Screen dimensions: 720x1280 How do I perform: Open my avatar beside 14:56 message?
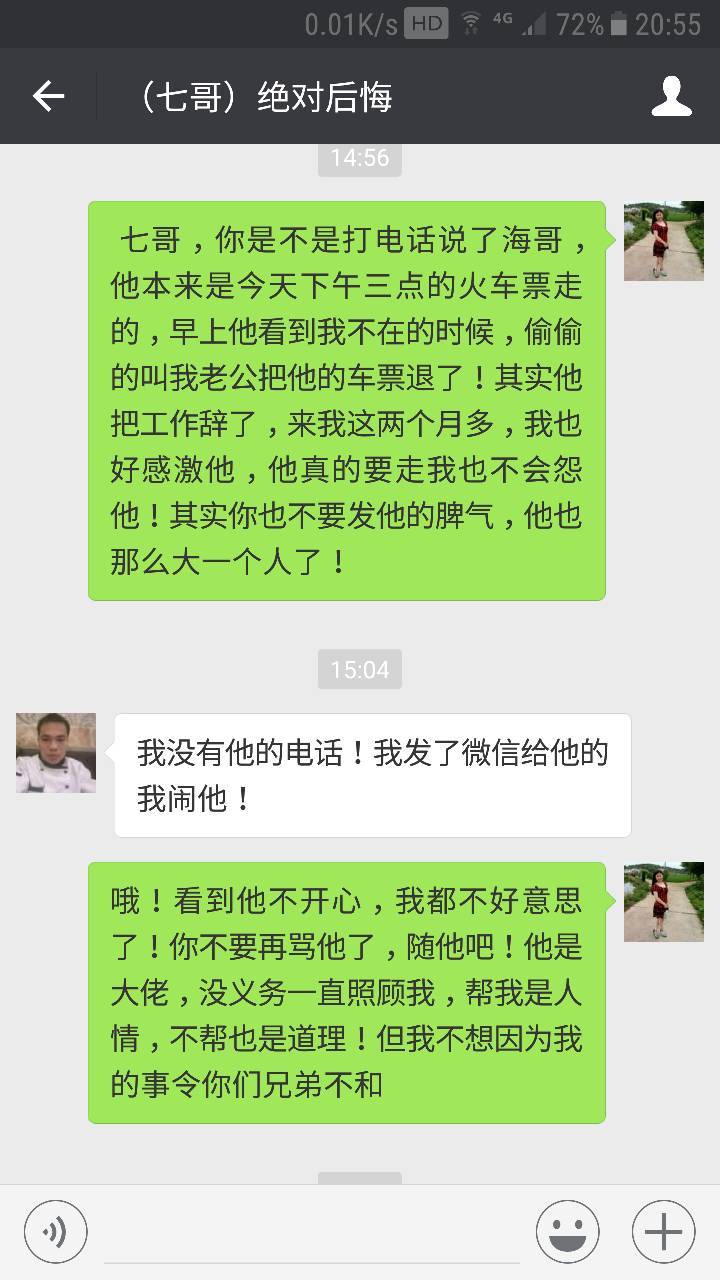point(663,241)
